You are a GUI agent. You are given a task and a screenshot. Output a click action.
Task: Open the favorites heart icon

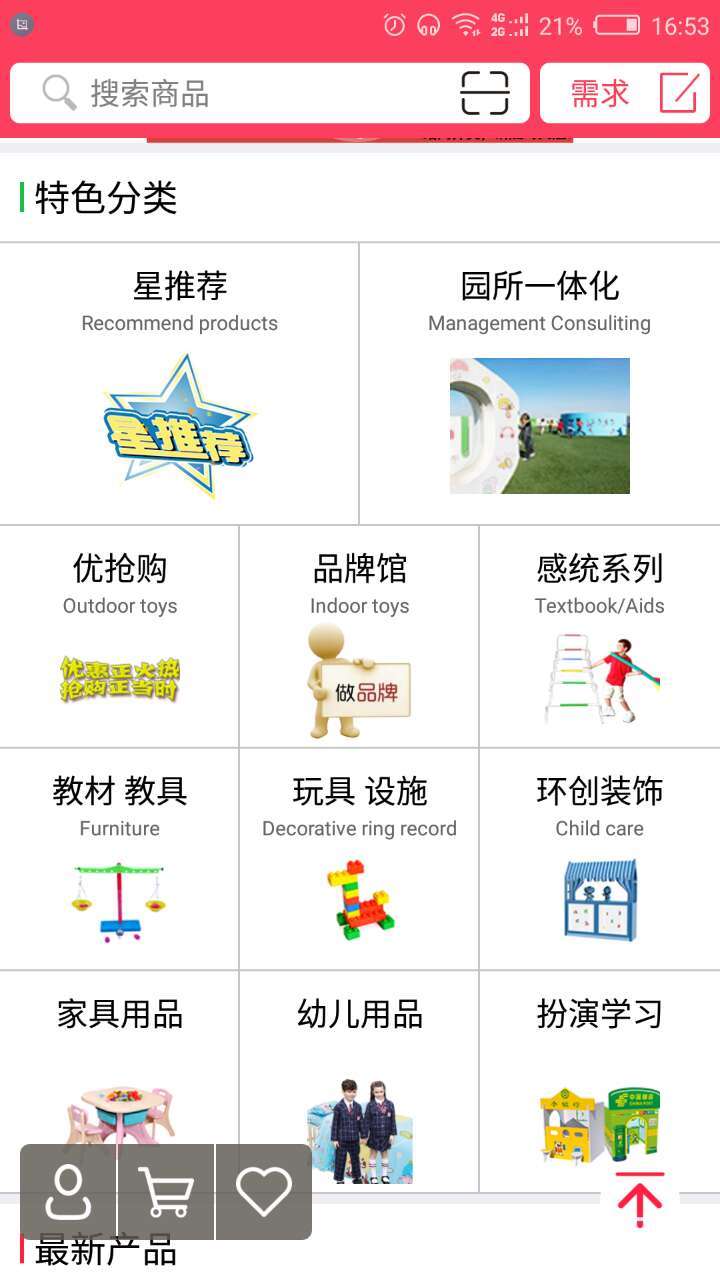coord(264,1192)
